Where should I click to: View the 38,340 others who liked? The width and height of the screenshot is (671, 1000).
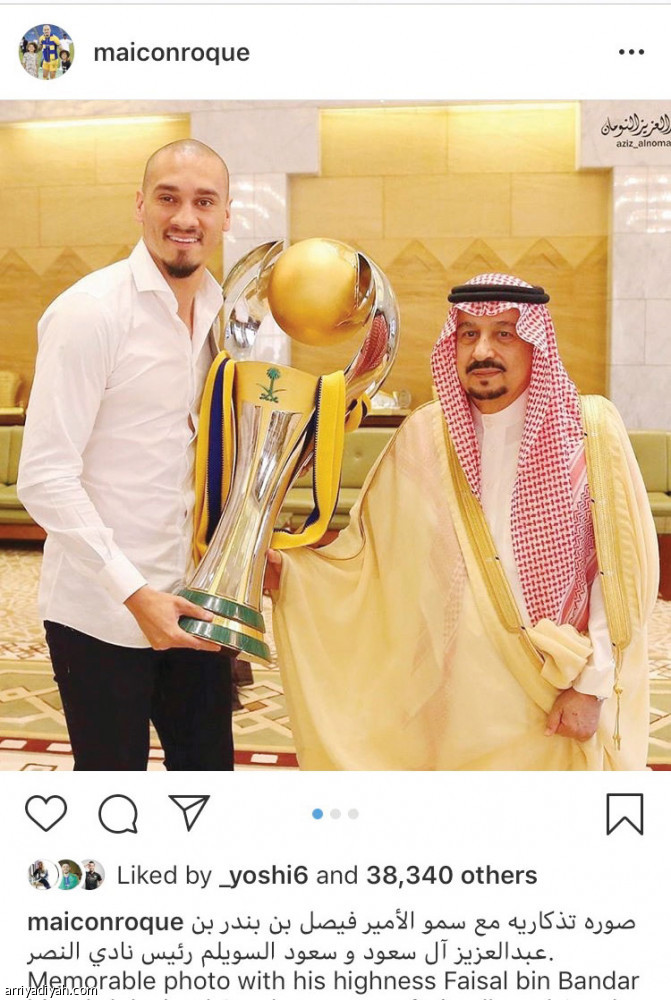pos(452,876)
